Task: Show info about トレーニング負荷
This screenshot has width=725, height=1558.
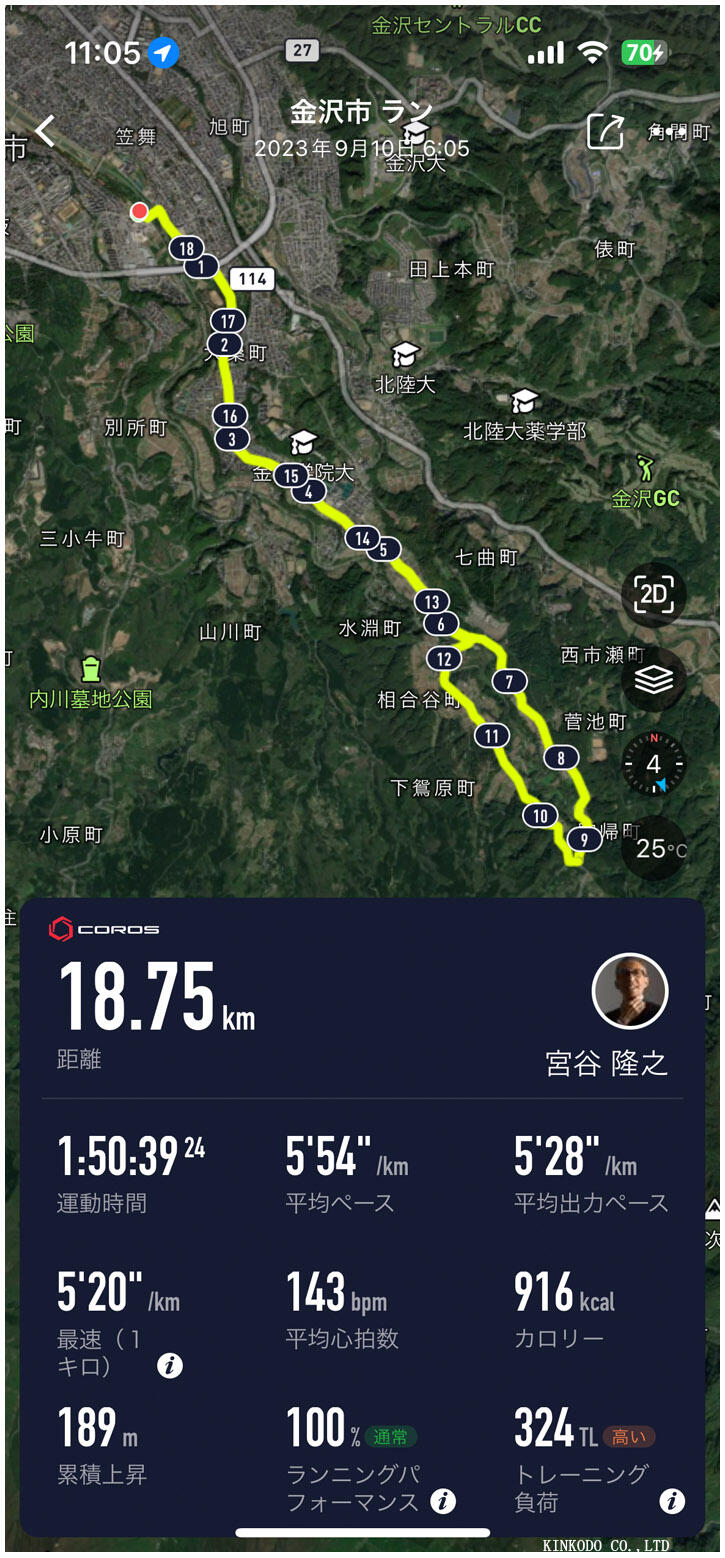Action: point(672,1501)
